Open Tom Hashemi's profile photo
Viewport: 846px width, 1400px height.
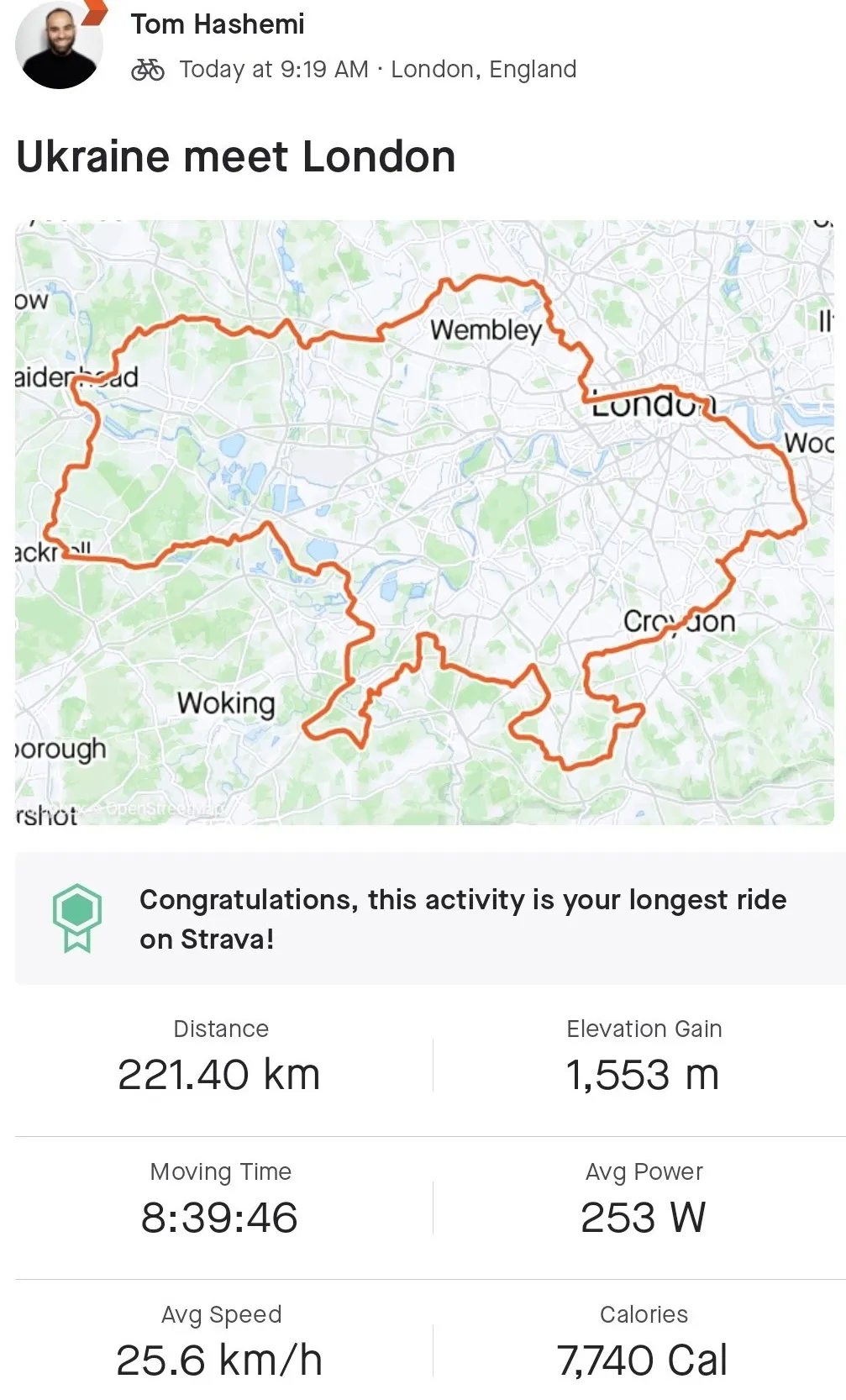59,44
